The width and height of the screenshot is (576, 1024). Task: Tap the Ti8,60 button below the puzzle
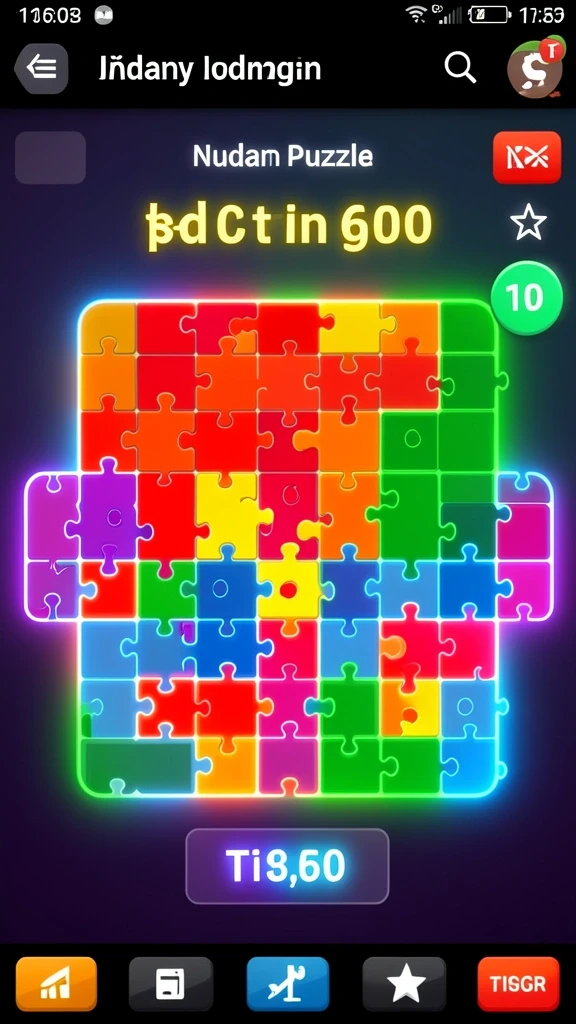287,866
